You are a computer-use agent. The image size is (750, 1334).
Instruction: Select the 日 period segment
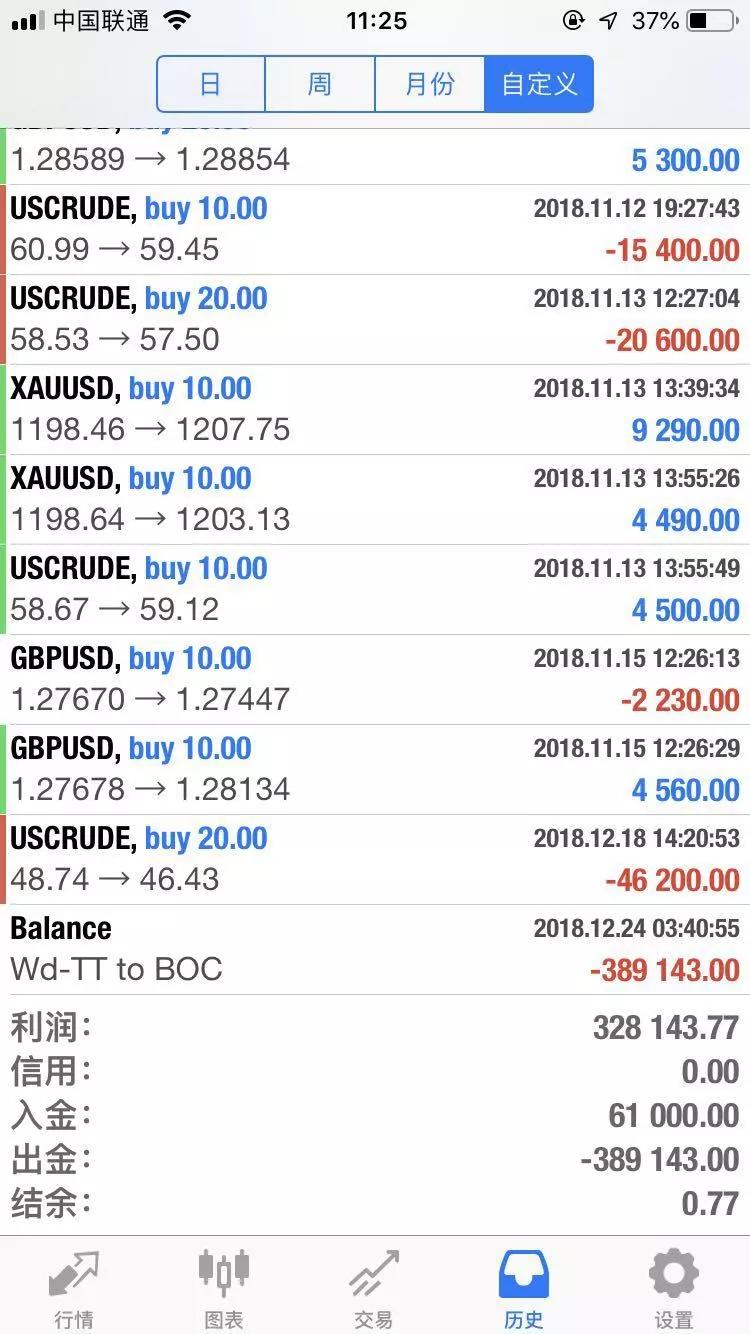pos(211,84)
